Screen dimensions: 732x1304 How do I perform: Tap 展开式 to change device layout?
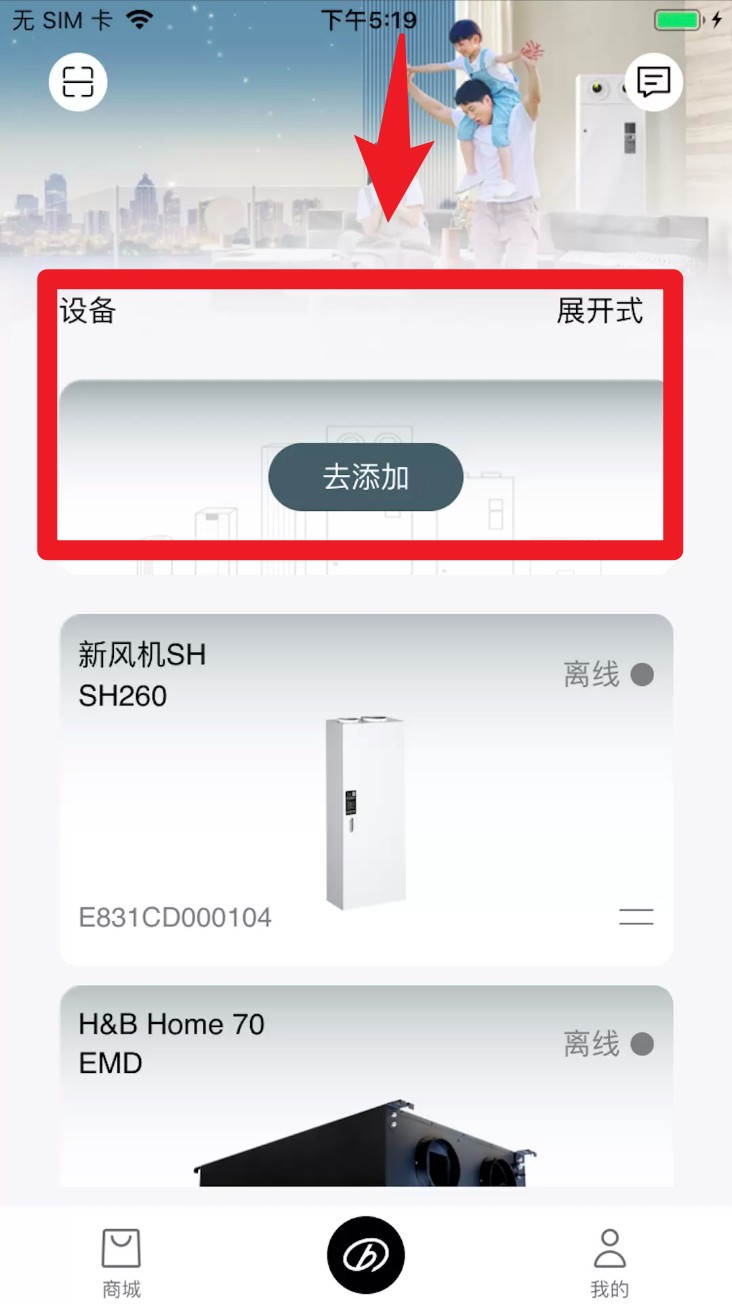[x=599, y=311]
